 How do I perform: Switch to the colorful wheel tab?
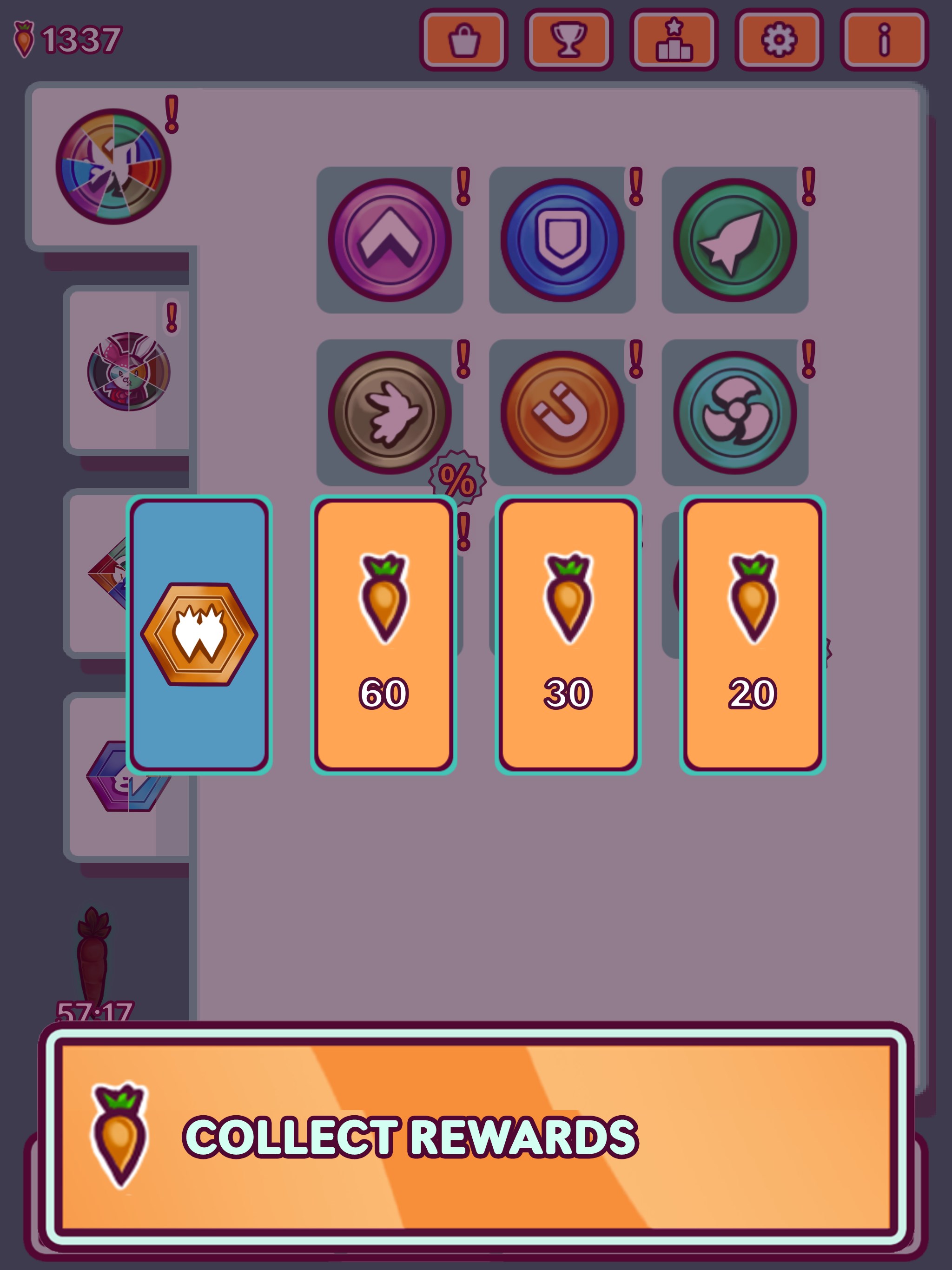pos(113,166)
